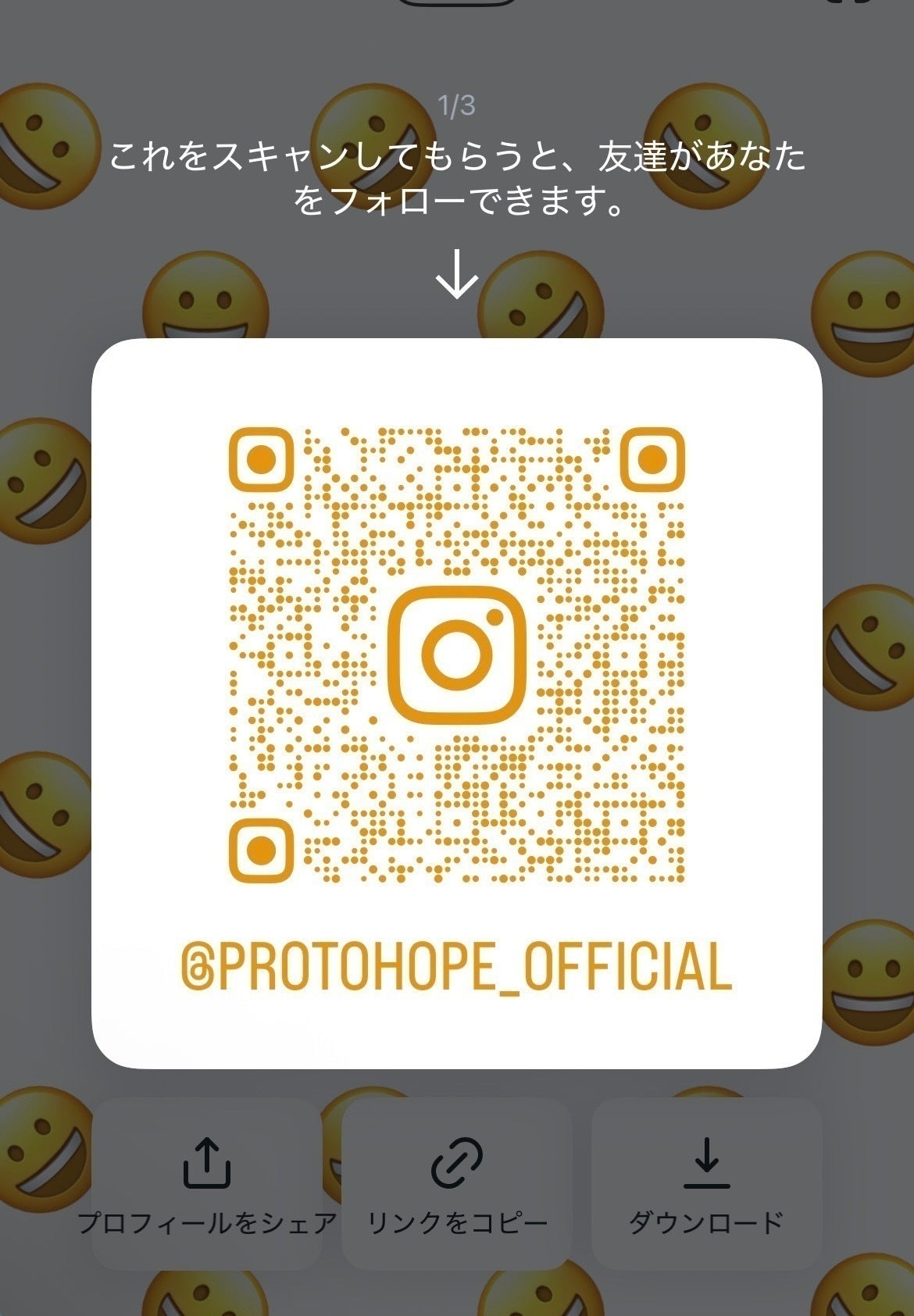Download the QR code via ダウンロード
The image size is (914, 1316).
(x=706, y=1183)
